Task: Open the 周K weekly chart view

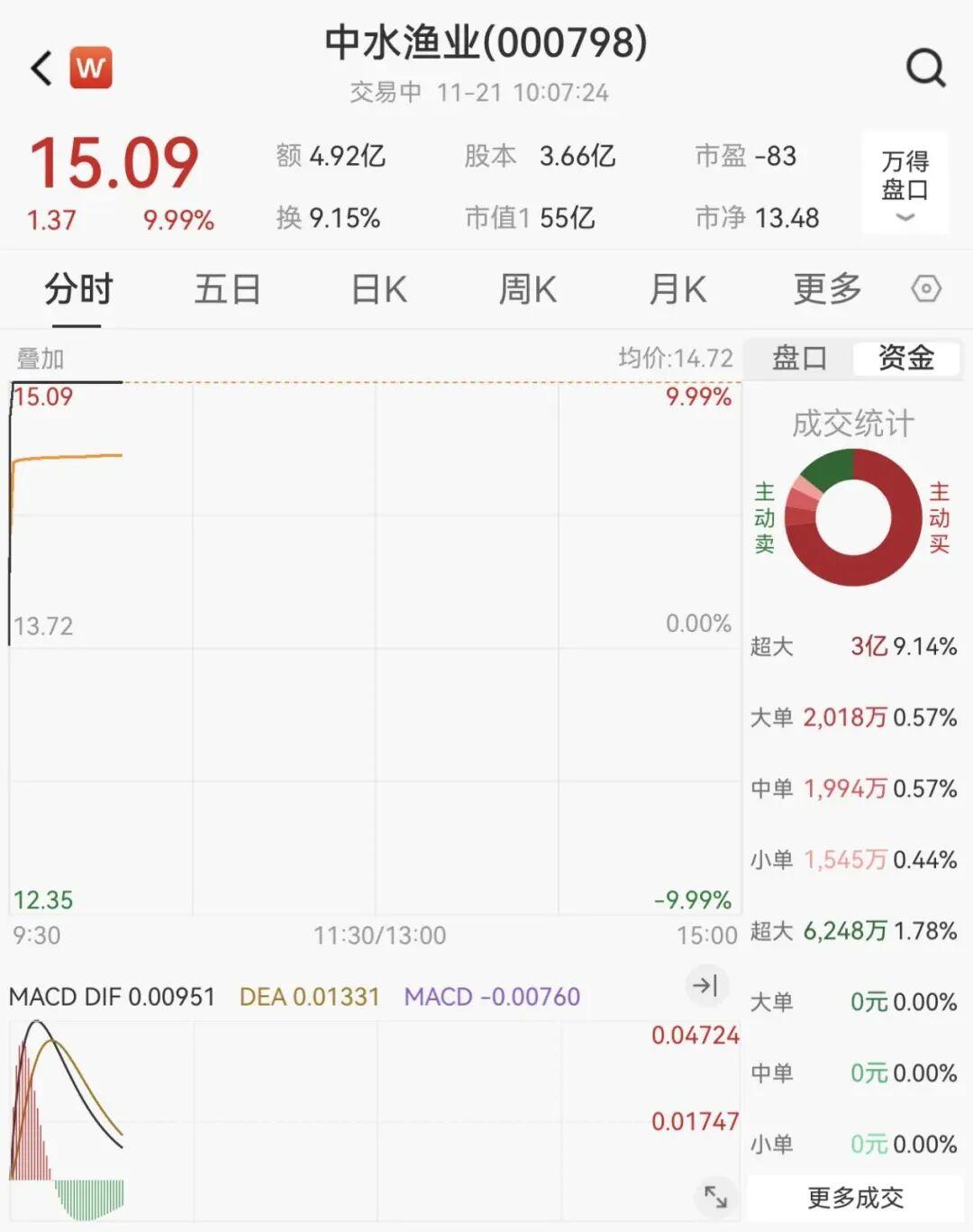Action: (527, 289)
